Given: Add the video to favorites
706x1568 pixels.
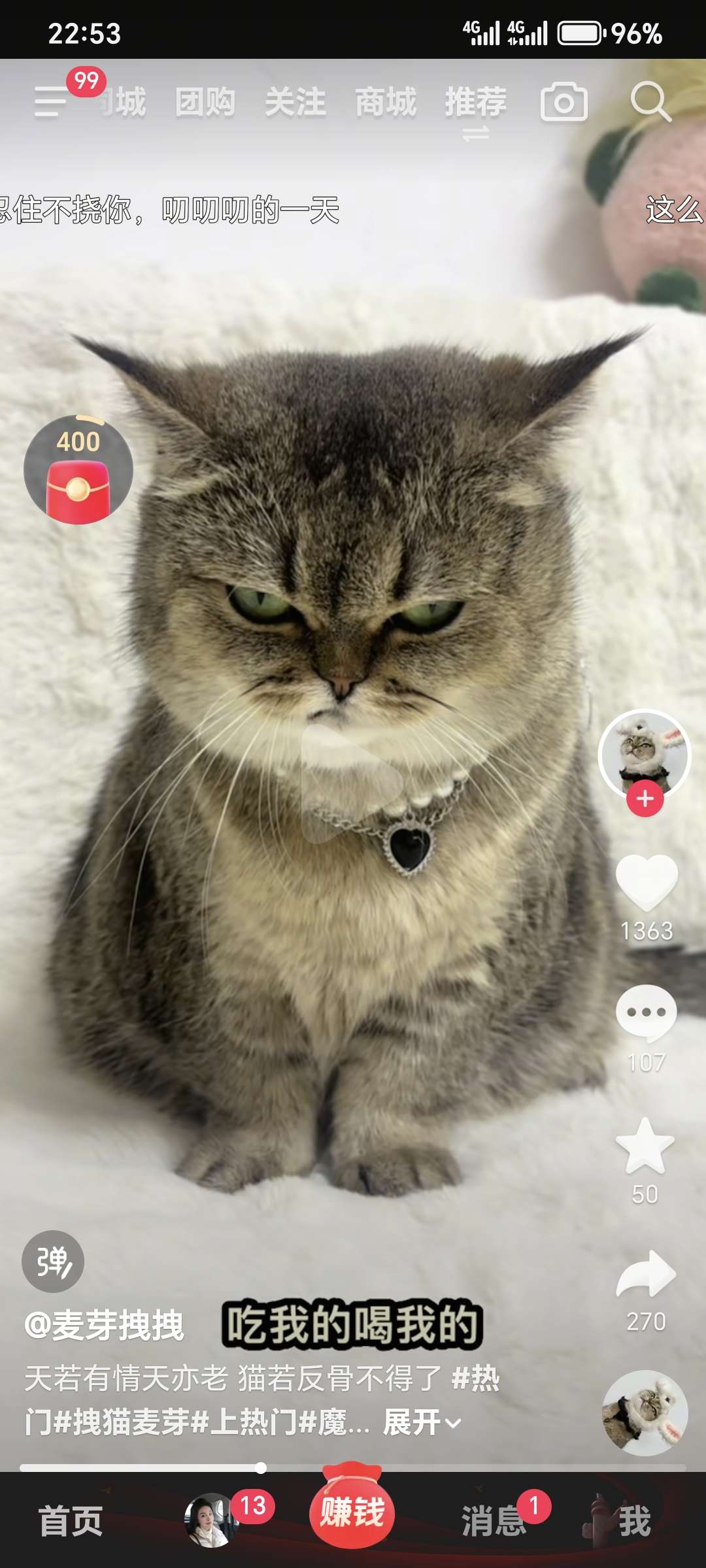Looking at the screenshot, I should pos(645,1145).
